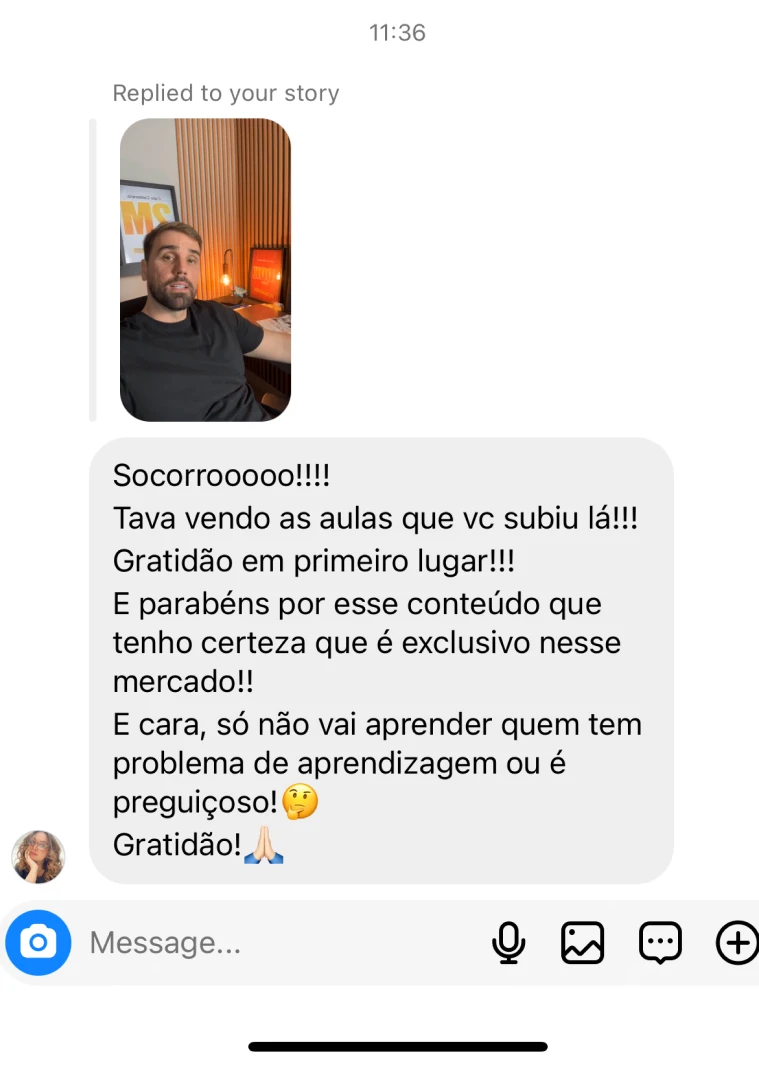
Task: View the sender's profile picture
Action: click(38, 856)
